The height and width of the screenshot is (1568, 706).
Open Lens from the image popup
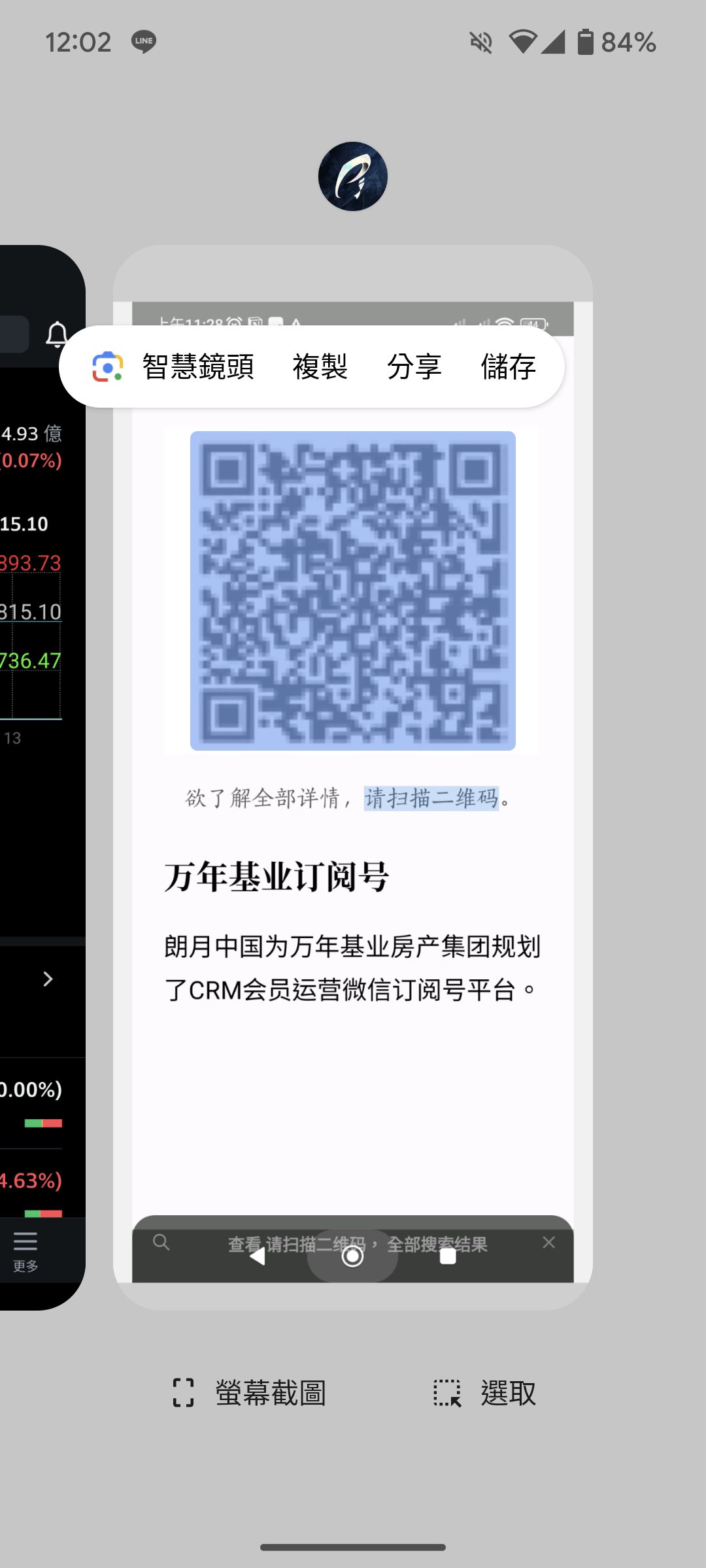pos(174,367)
